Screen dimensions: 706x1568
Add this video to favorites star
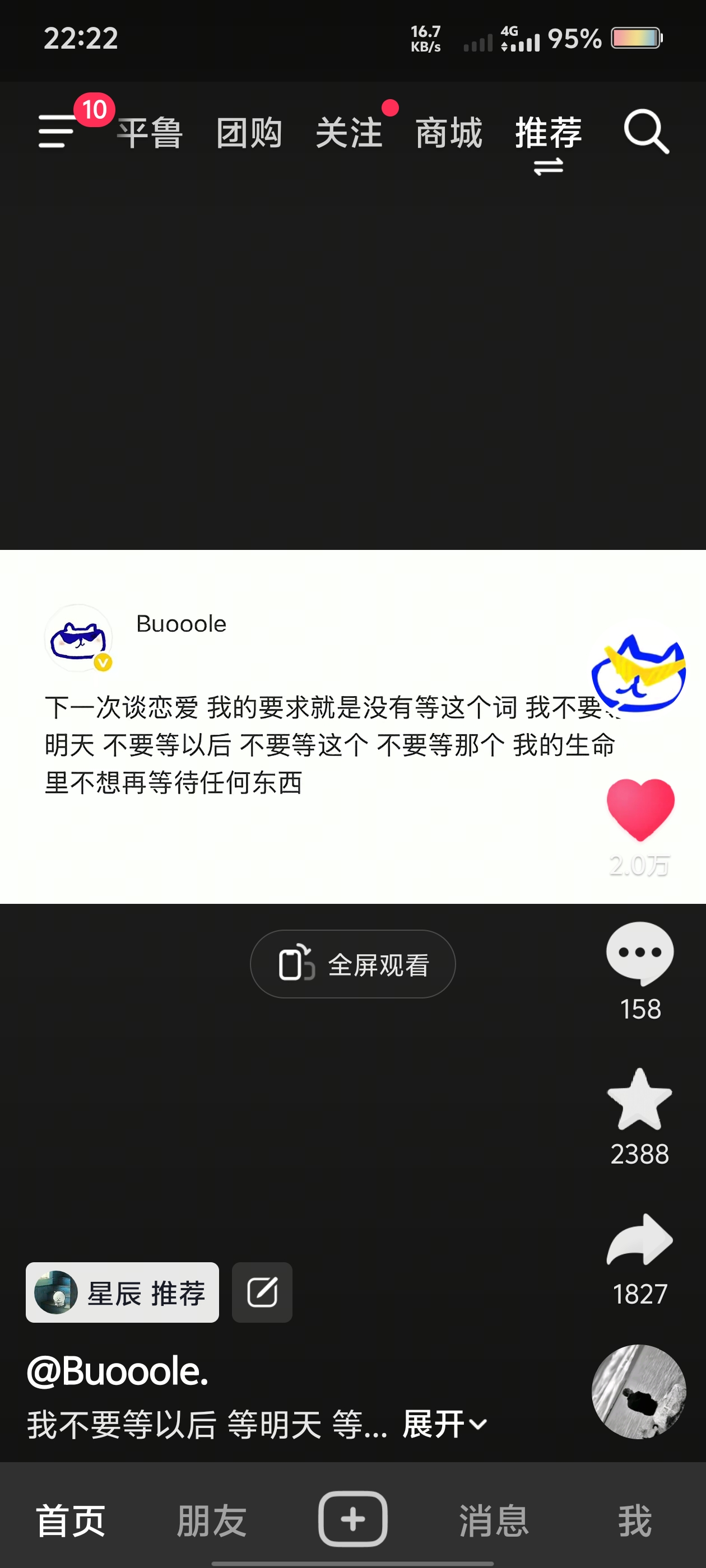[640, 1099]
